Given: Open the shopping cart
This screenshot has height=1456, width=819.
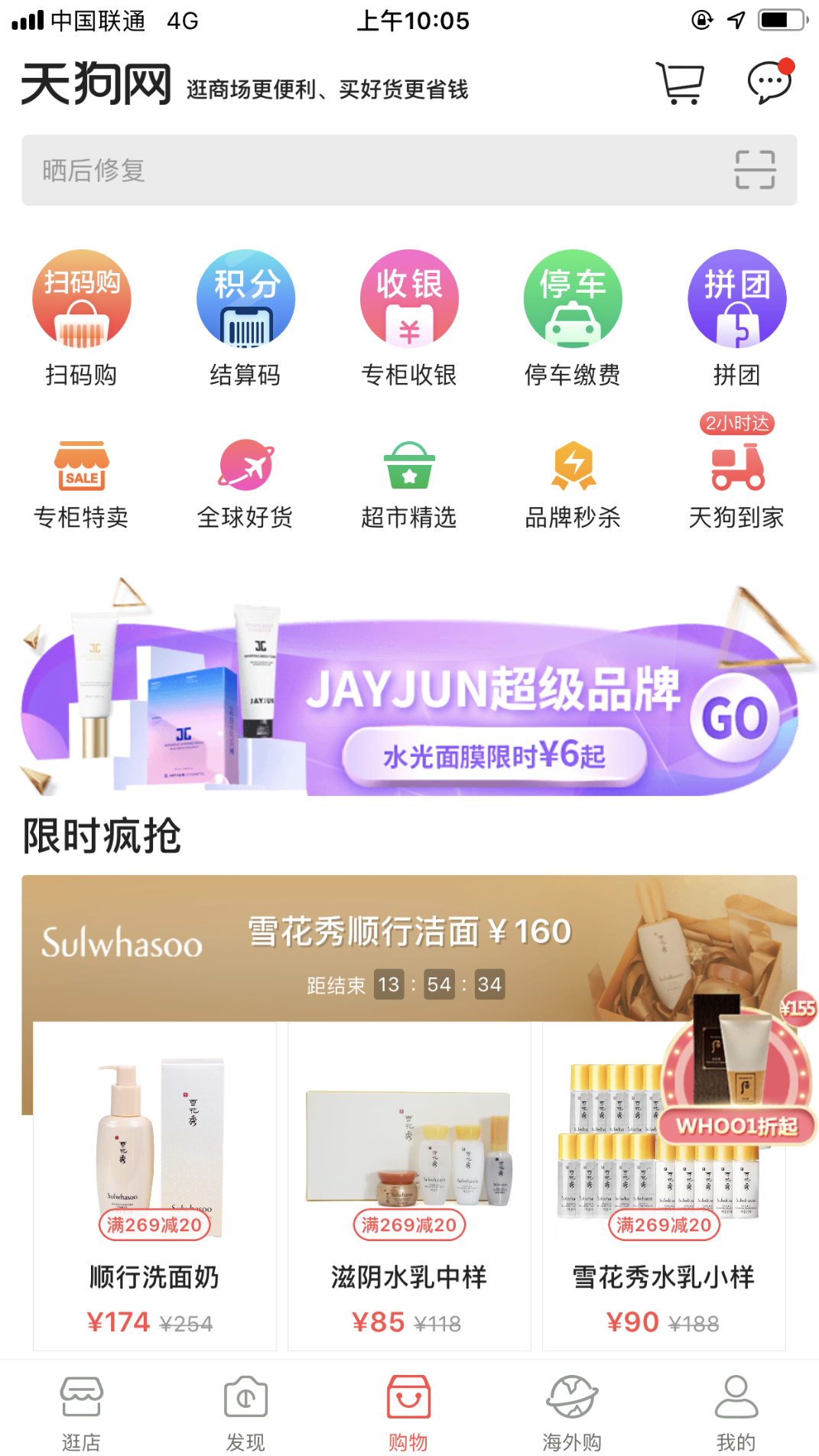Looking at the screenshot, I should (680, 83).
